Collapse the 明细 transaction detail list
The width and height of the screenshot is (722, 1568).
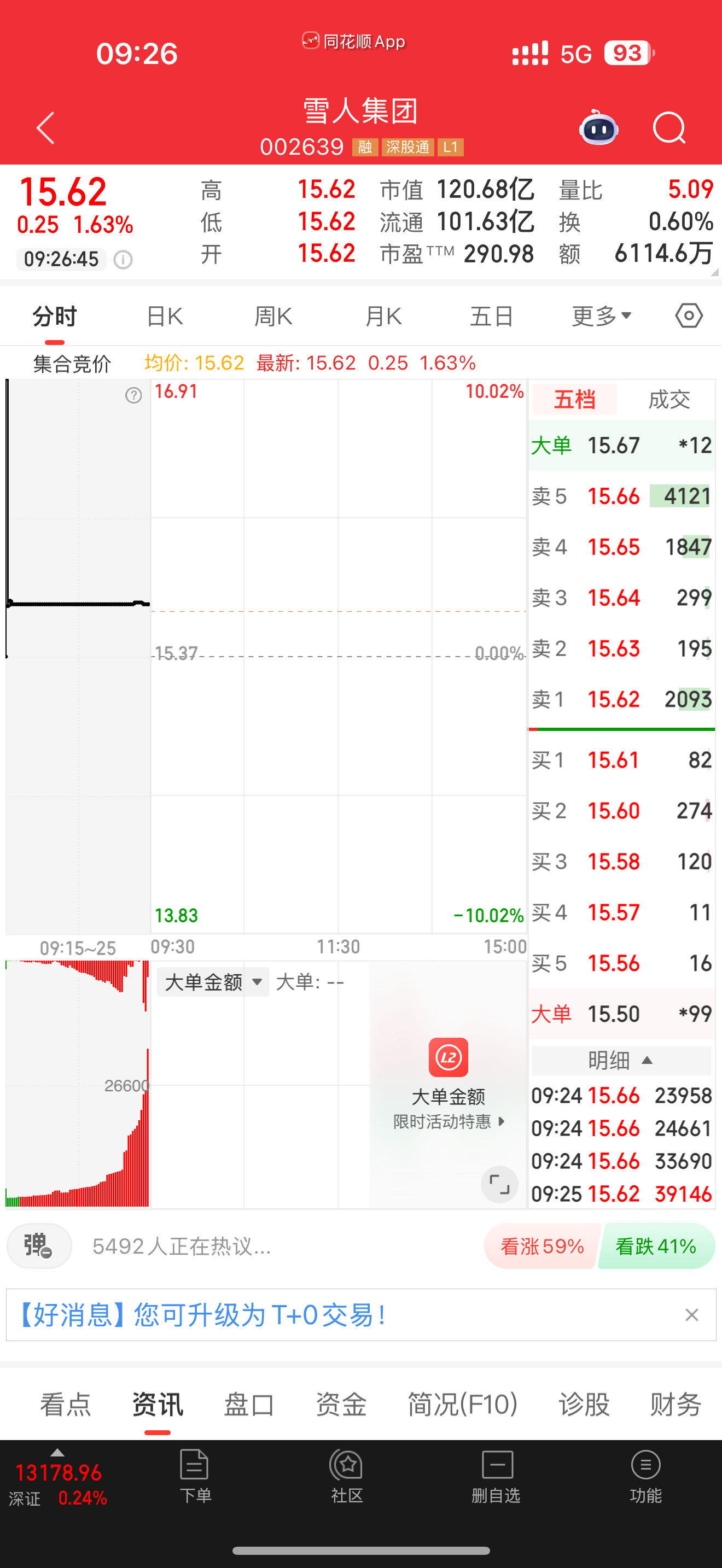tap(620, 1060)
